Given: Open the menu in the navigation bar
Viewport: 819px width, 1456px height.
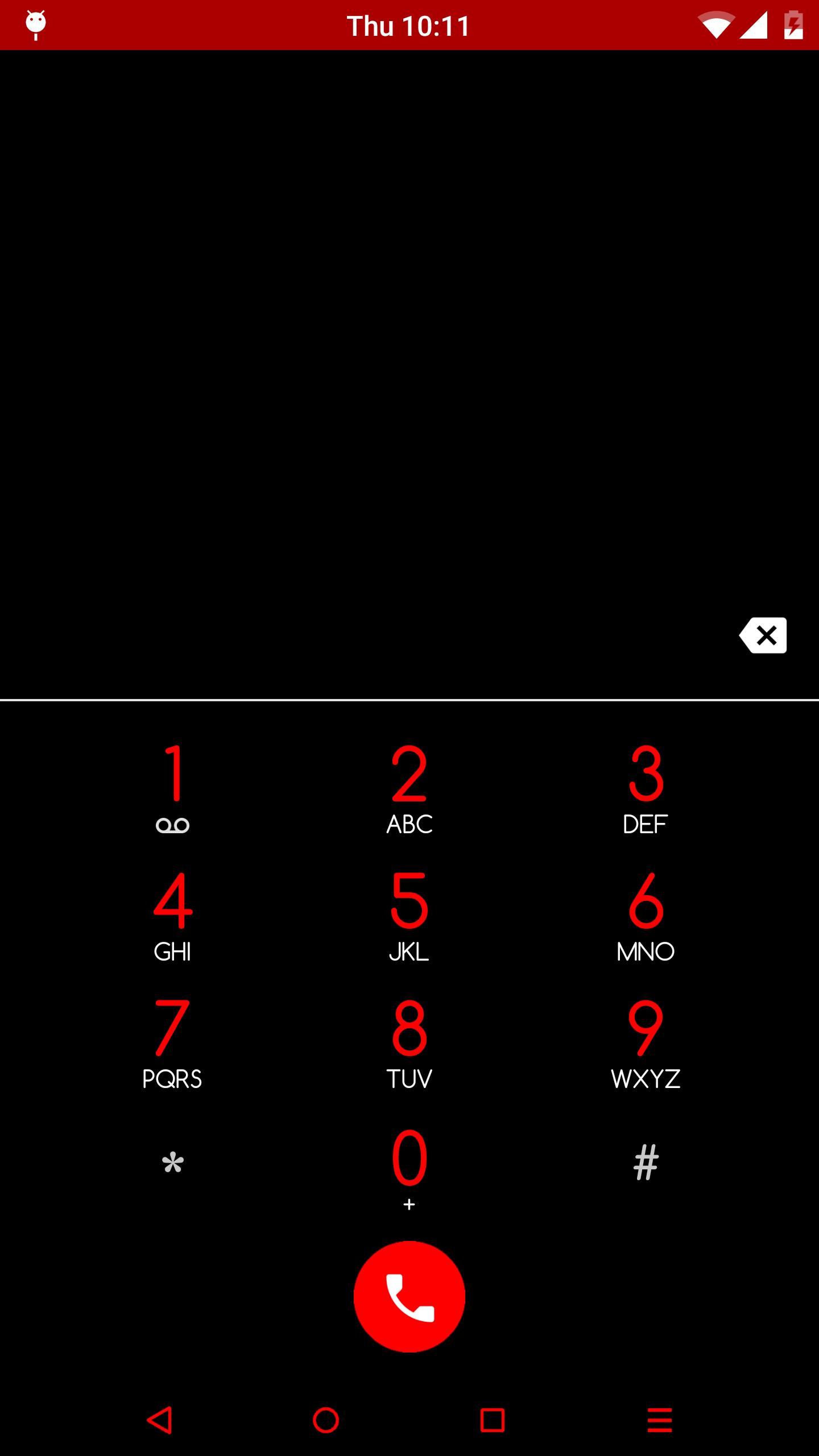Looking at the screenshot, I should tap(659, 1420).
